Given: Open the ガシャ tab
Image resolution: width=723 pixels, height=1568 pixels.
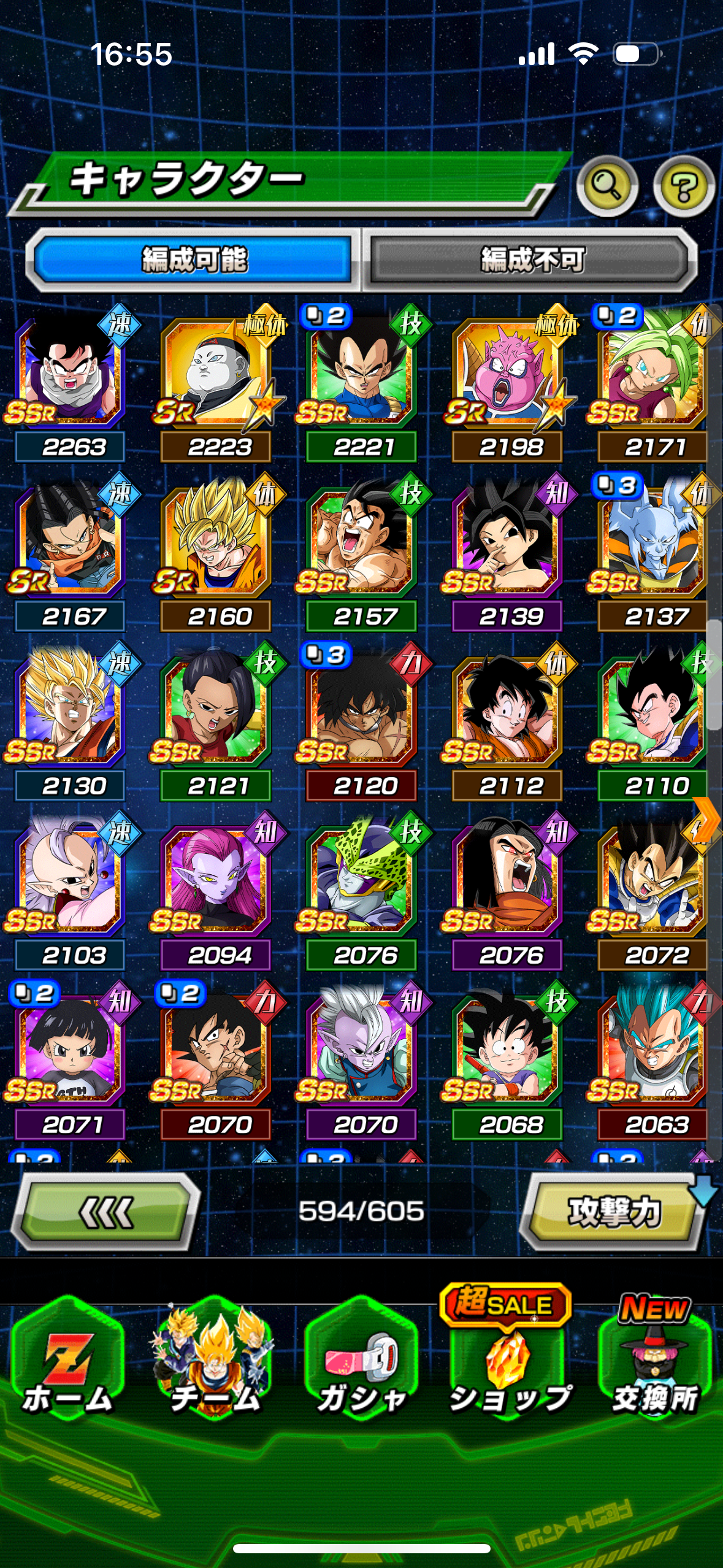Looking at the screenshot, I should tap(361, 1362).
